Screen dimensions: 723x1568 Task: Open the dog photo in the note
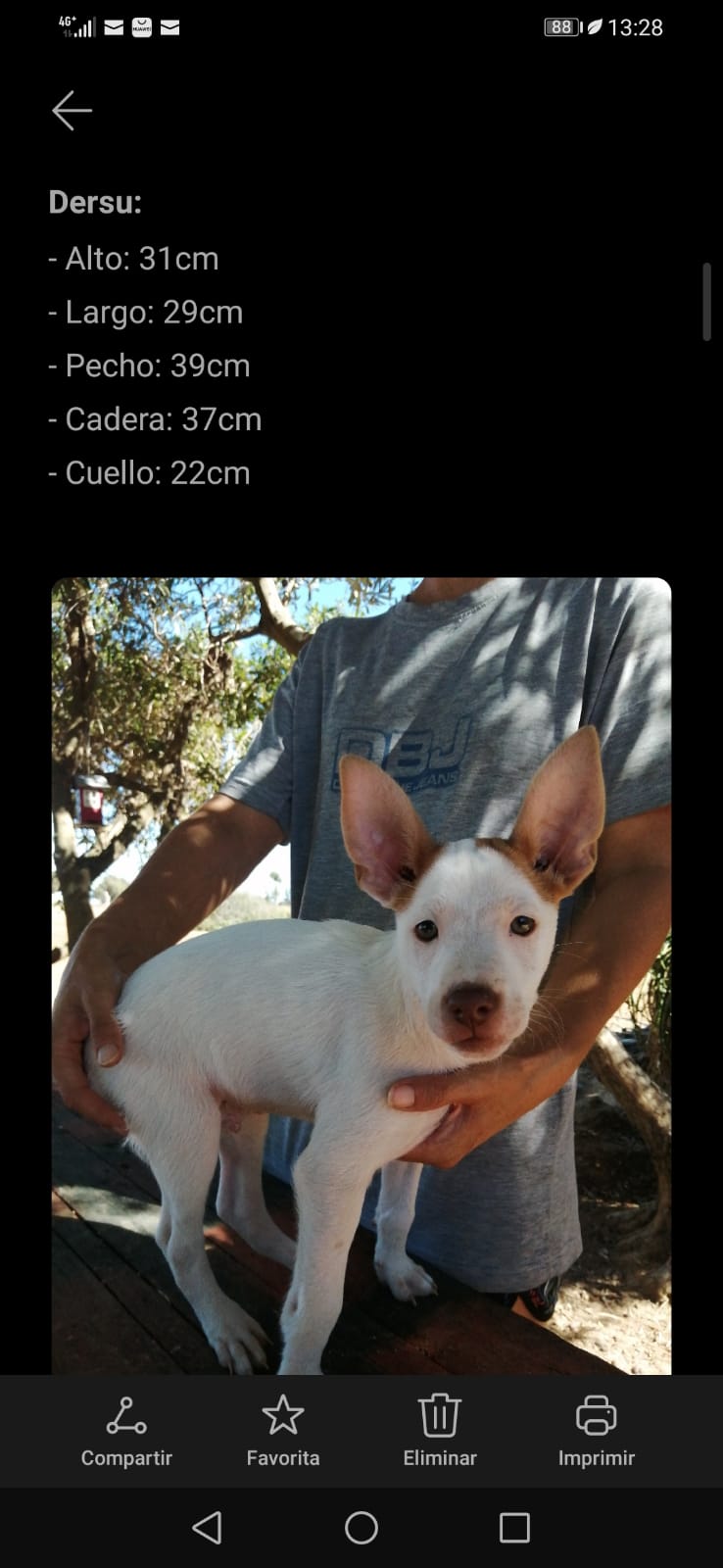[361, 975]
